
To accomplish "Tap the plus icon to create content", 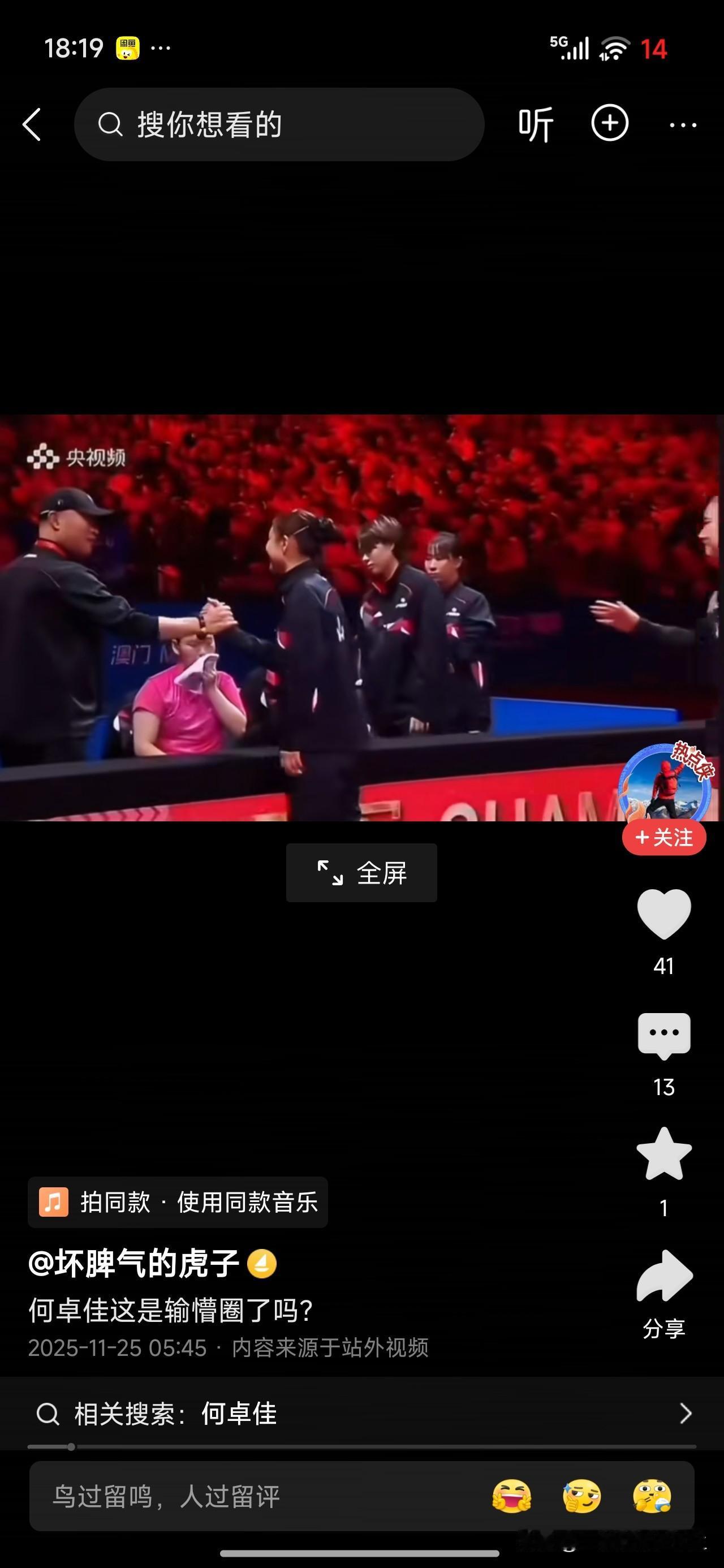I will pos(609,123).
